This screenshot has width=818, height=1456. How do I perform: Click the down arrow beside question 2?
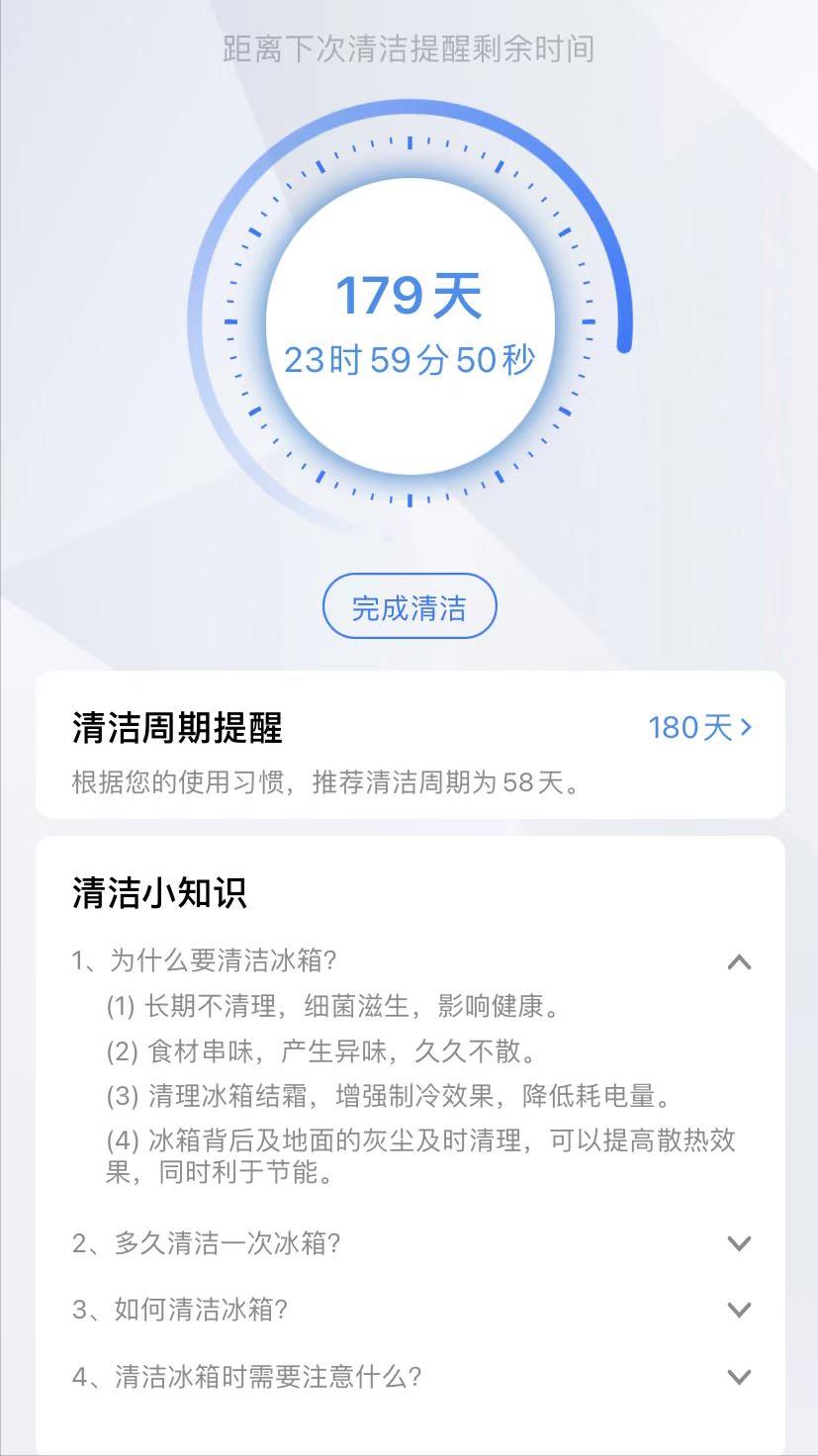[738, 1244]
